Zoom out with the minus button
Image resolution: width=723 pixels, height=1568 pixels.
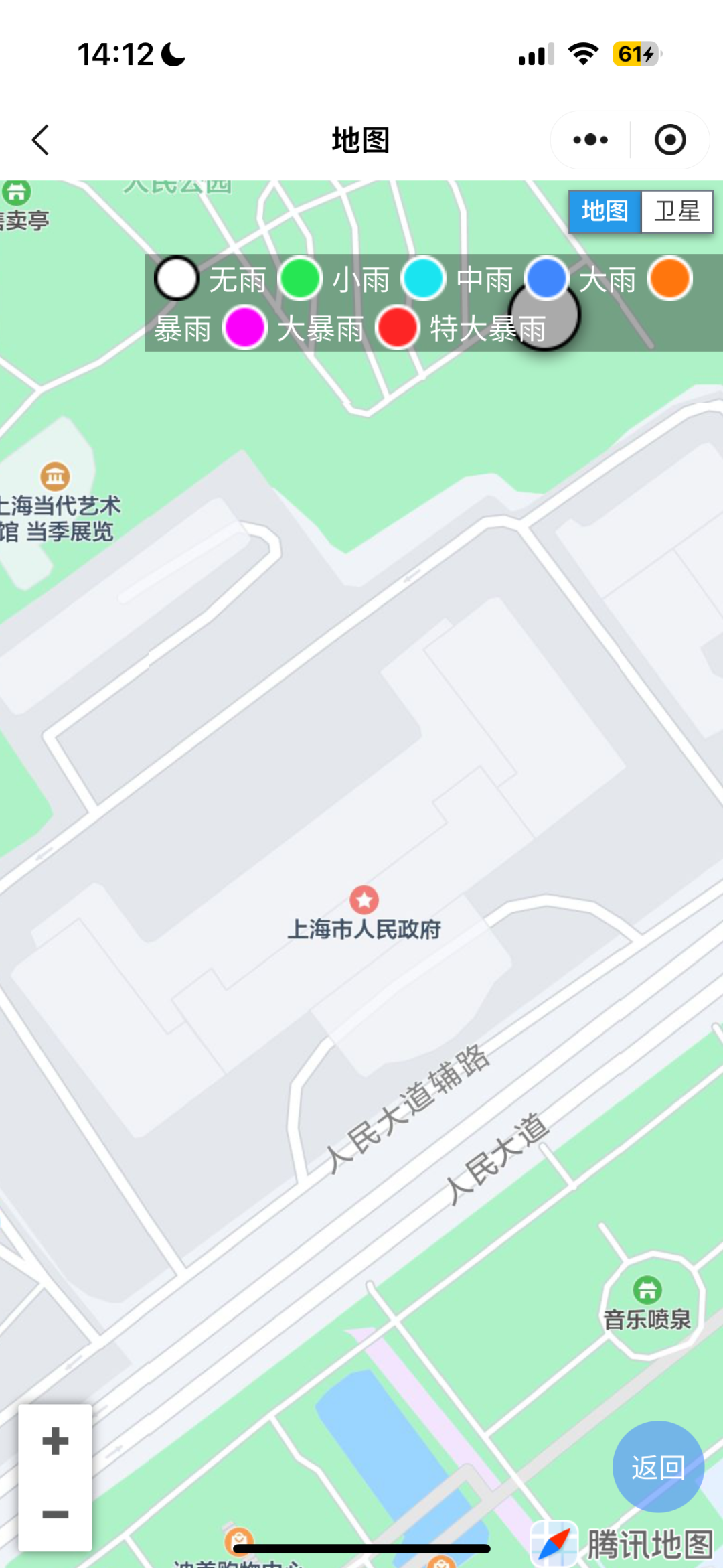coord(55,1514)
